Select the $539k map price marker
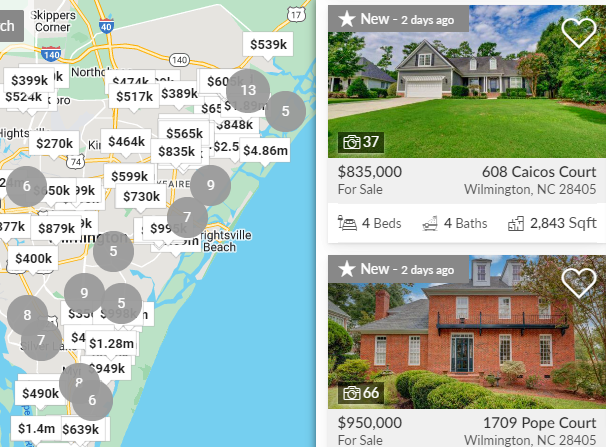This screenshot has width=606, height=447. coord(267,44)
